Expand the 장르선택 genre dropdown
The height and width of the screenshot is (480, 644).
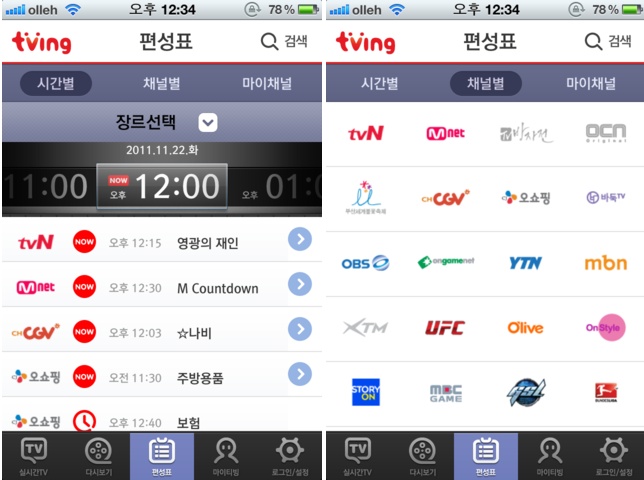[x=208, y=123]
